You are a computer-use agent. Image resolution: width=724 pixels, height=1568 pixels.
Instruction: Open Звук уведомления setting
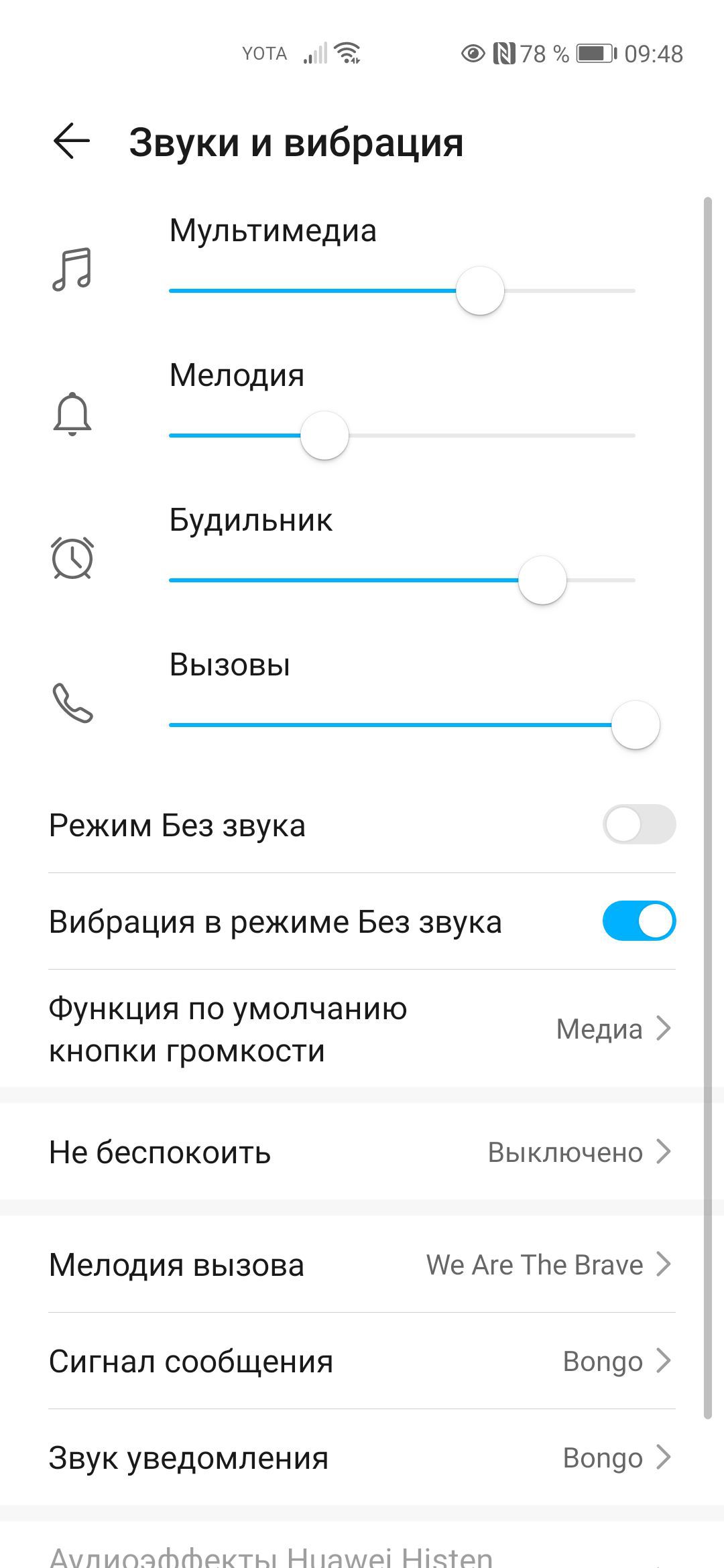[x=362, y=1458]
